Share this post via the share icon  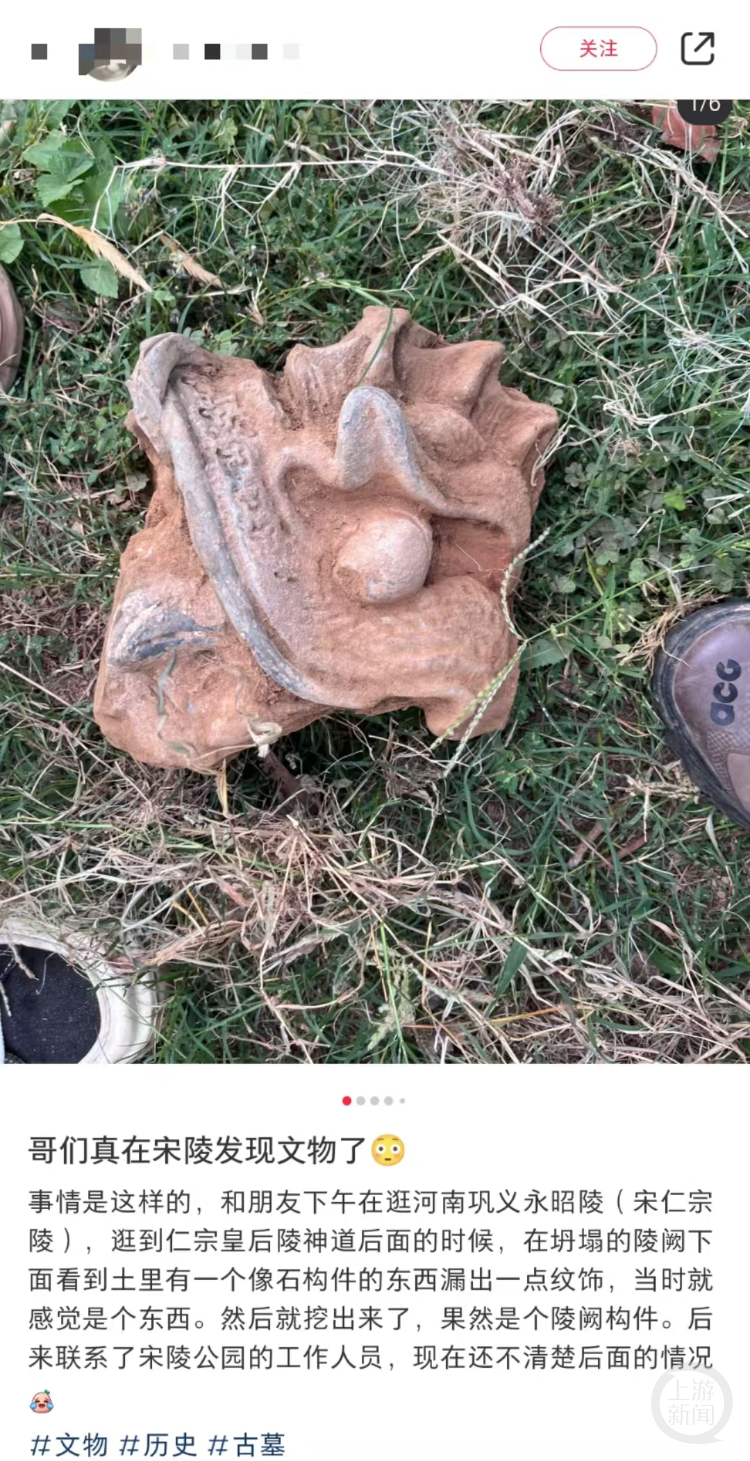click(x=697, y=49)
